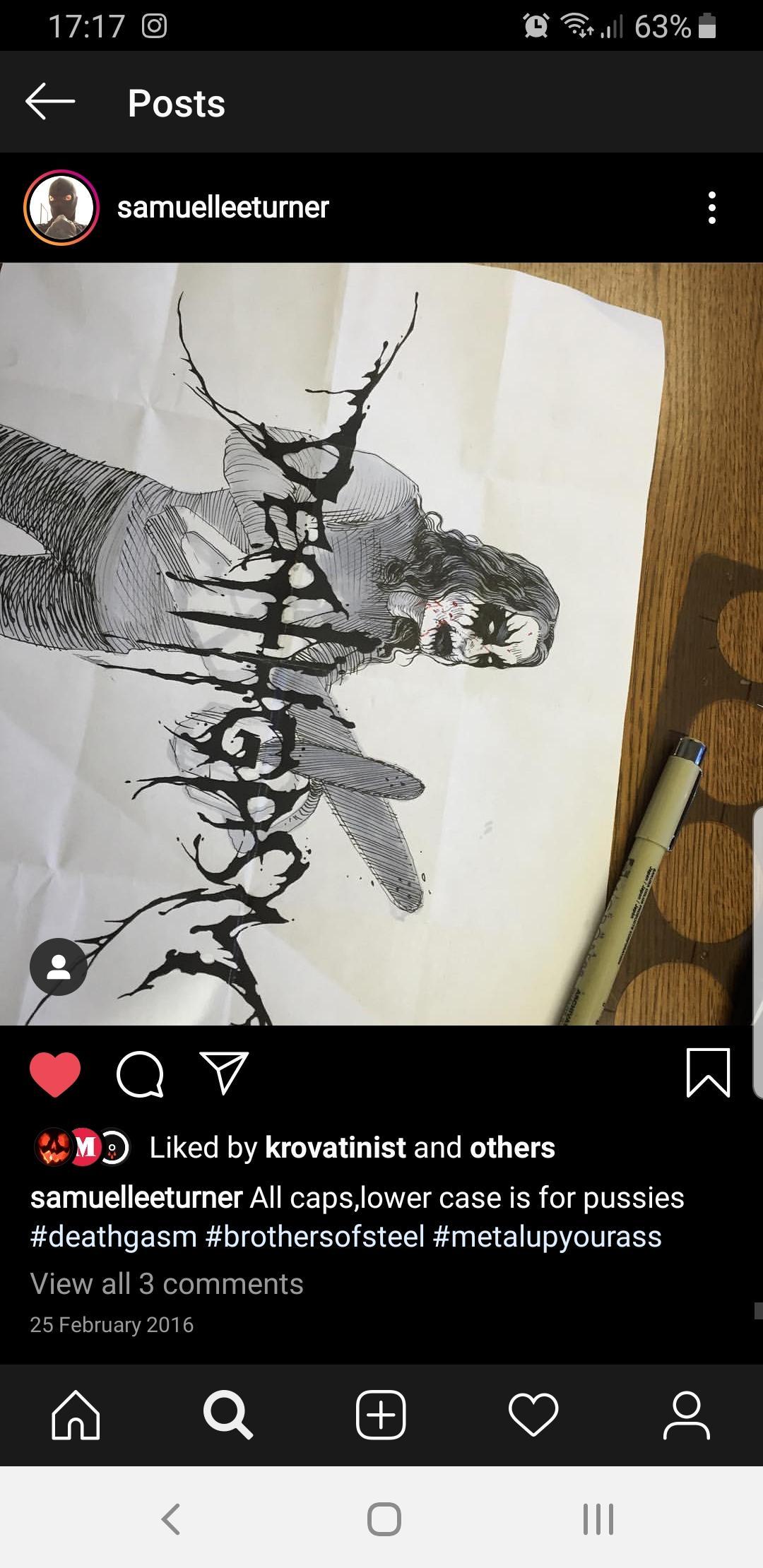The image size is (763, 1568).
Task: Open the comment bubble icon
Action: click(x=140, y=1074)
